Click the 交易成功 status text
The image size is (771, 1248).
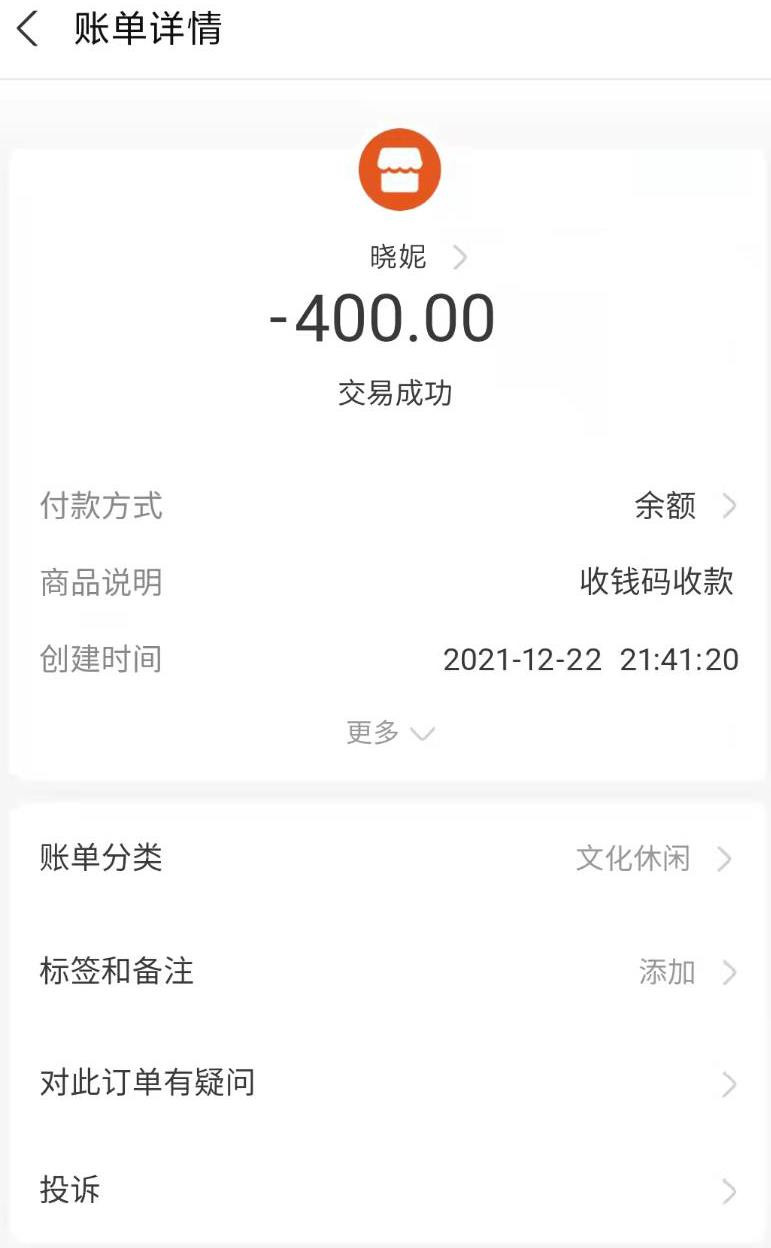tap(394, 393)
